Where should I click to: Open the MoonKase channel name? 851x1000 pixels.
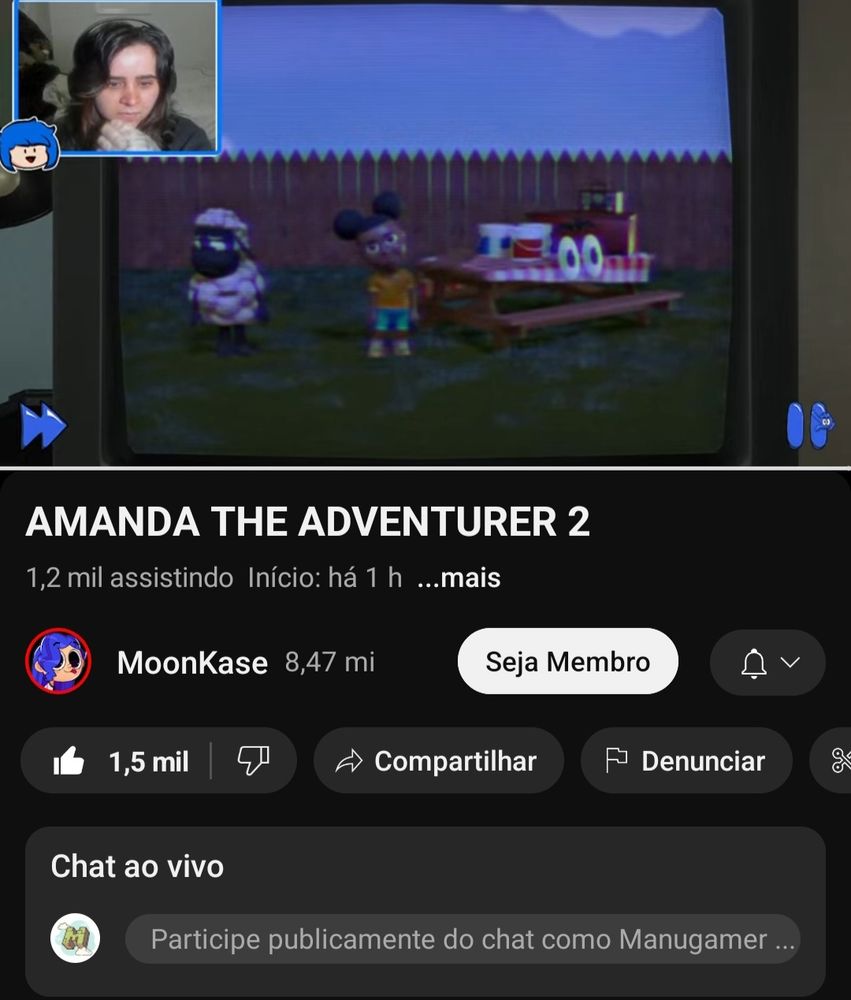(x=192, y=662)
